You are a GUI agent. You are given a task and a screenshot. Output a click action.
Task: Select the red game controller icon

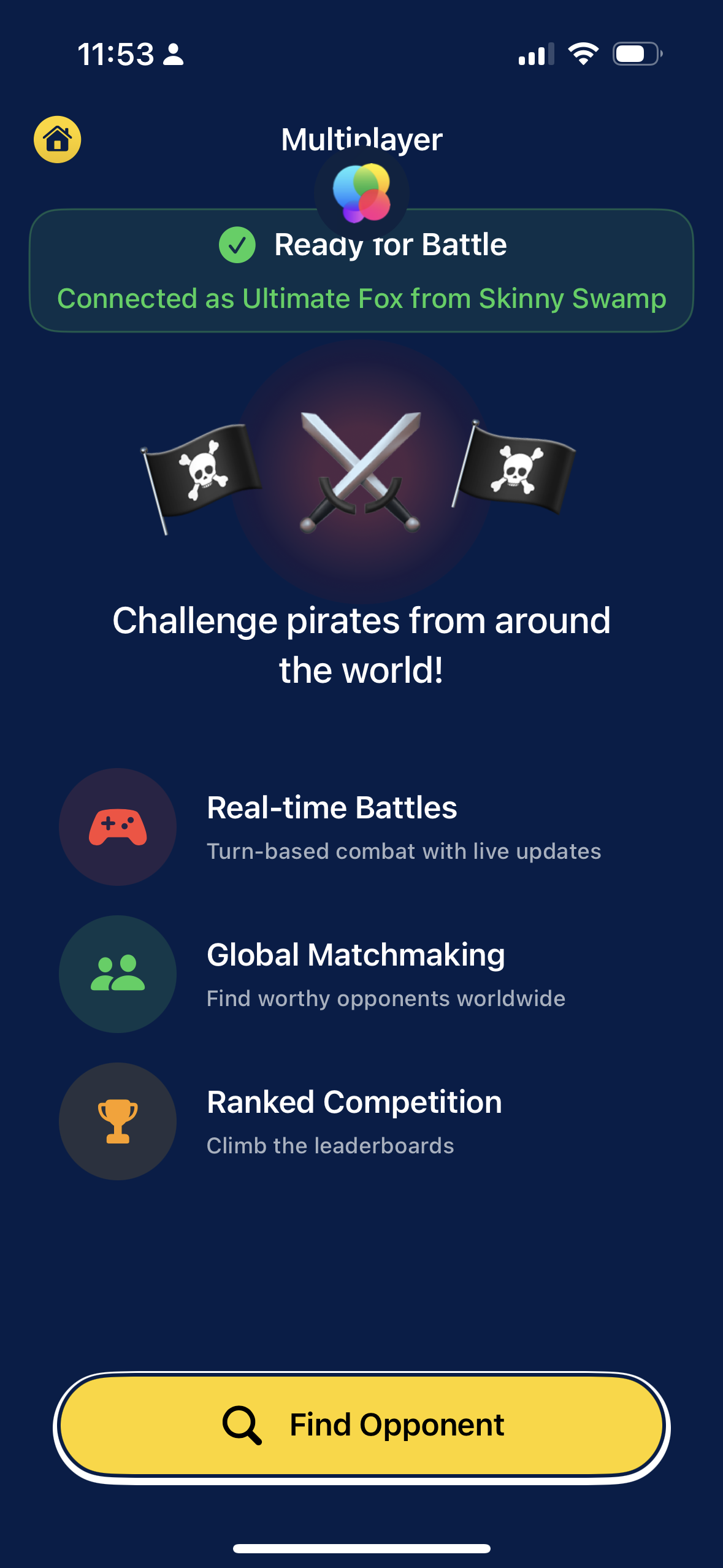117,826
